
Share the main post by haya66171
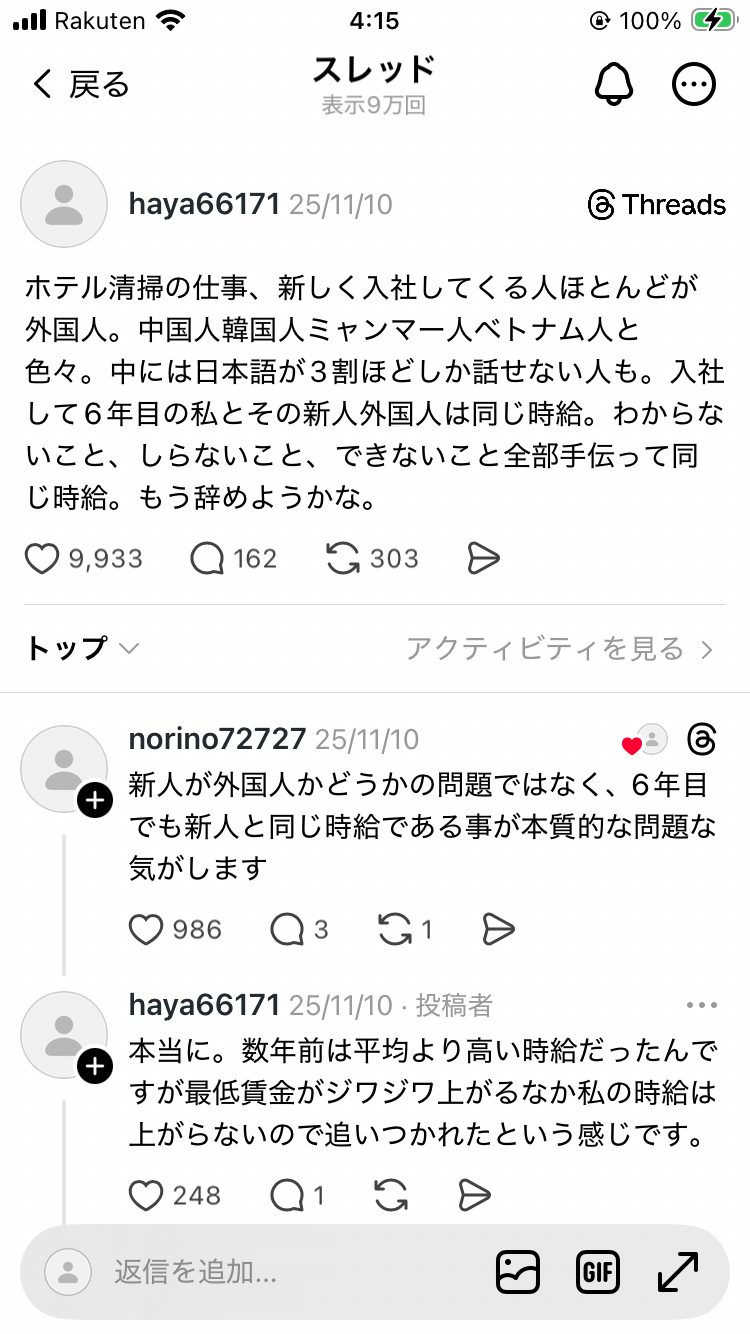(x=483, y=559)
